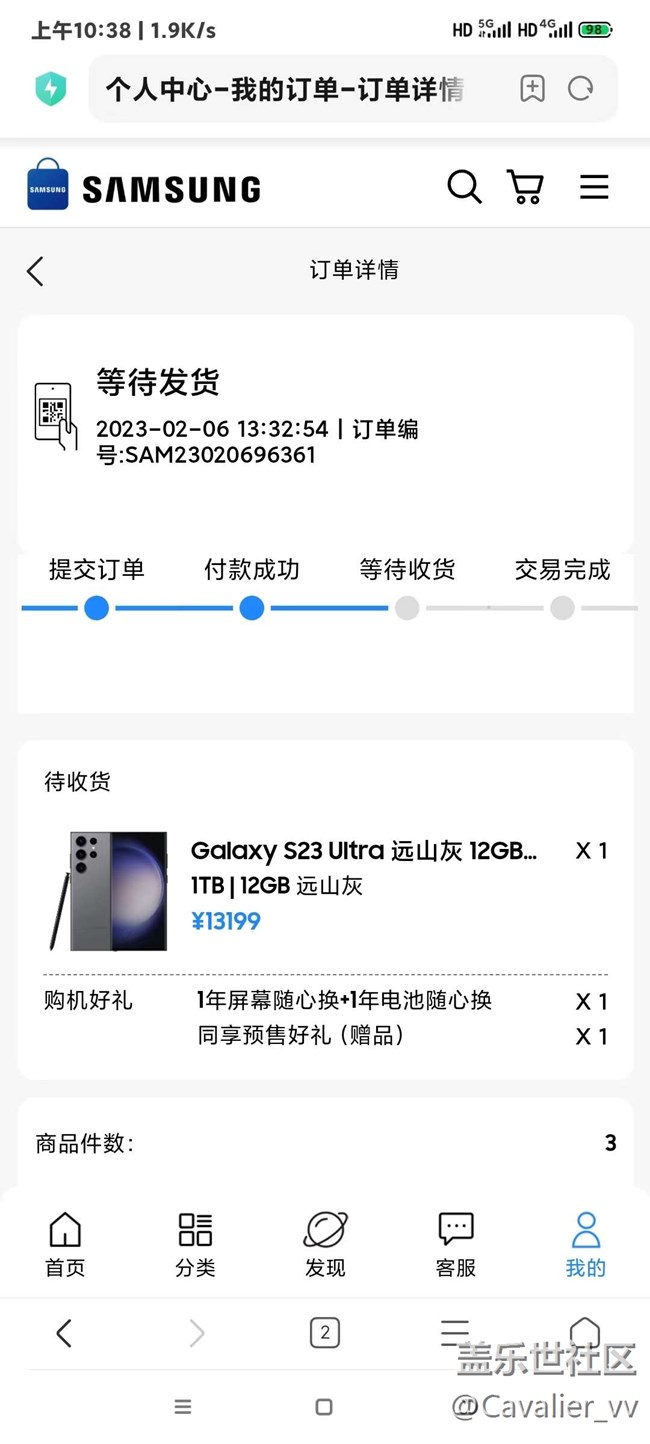Switch to the 首页 tab
The height and width of the screenshot is (1444, 650).
65,1244
